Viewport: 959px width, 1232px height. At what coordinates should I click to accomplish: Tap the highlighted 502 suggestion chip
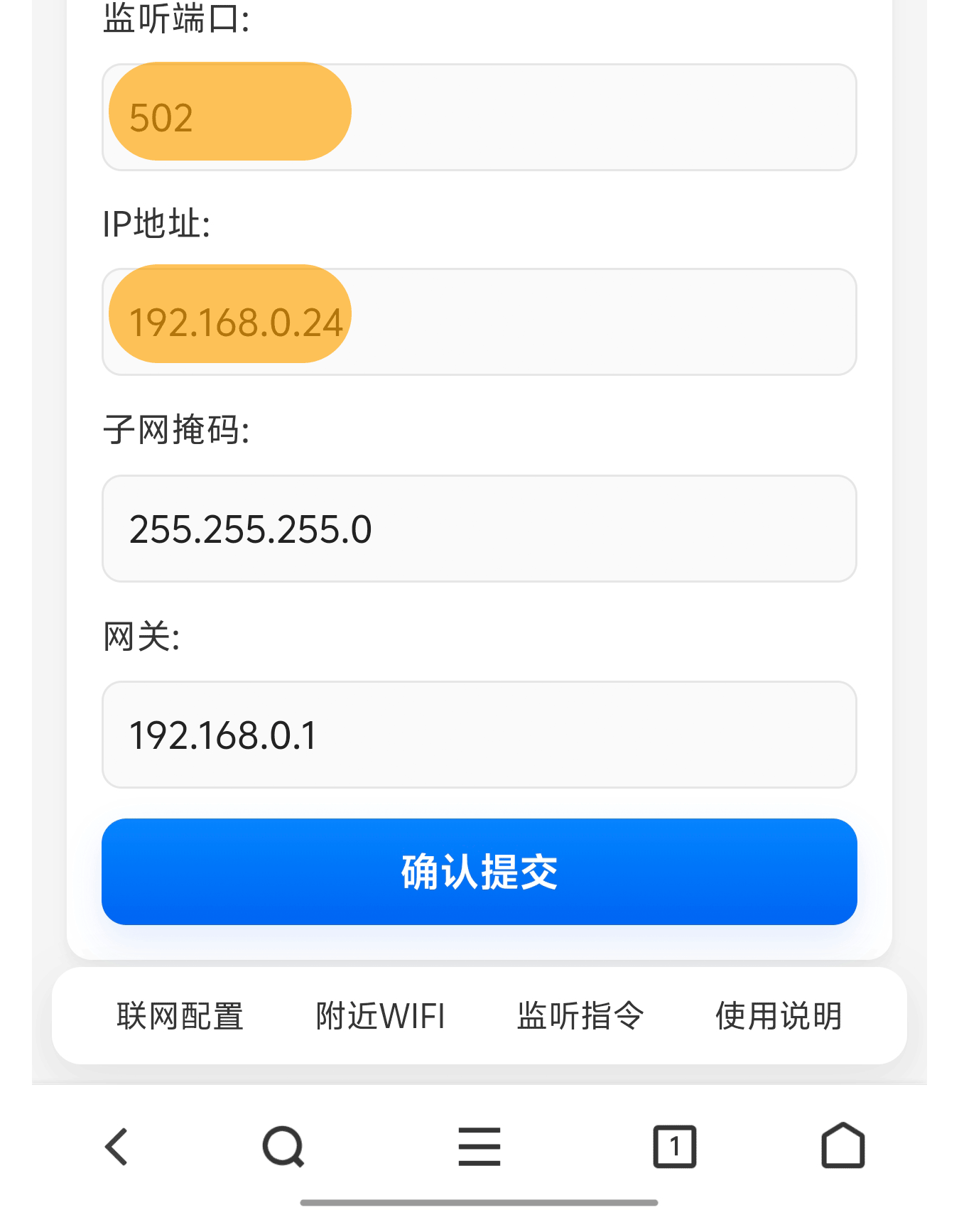pos(229,112)
